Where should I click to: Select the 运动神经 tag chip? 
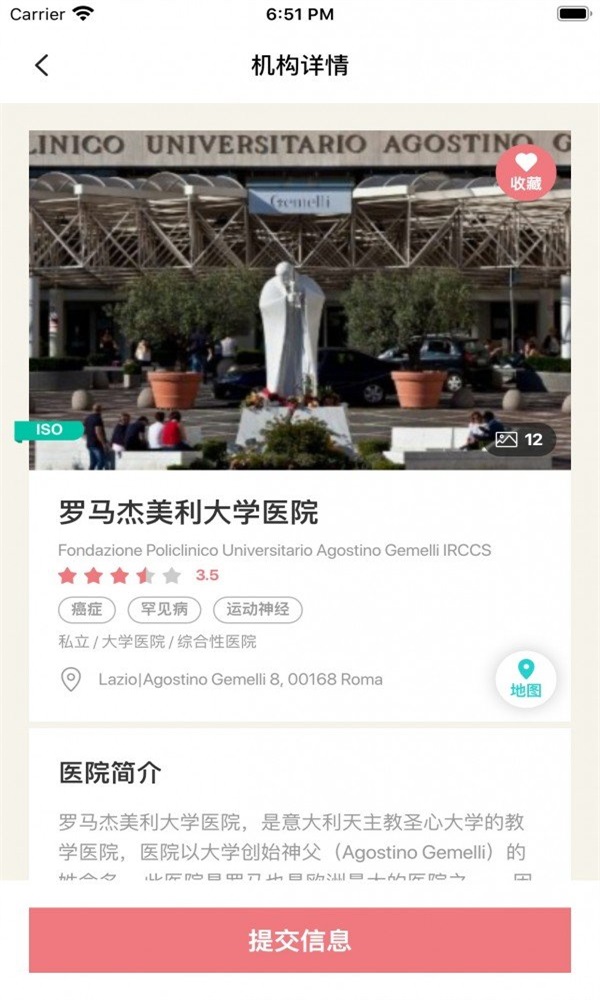257,610
